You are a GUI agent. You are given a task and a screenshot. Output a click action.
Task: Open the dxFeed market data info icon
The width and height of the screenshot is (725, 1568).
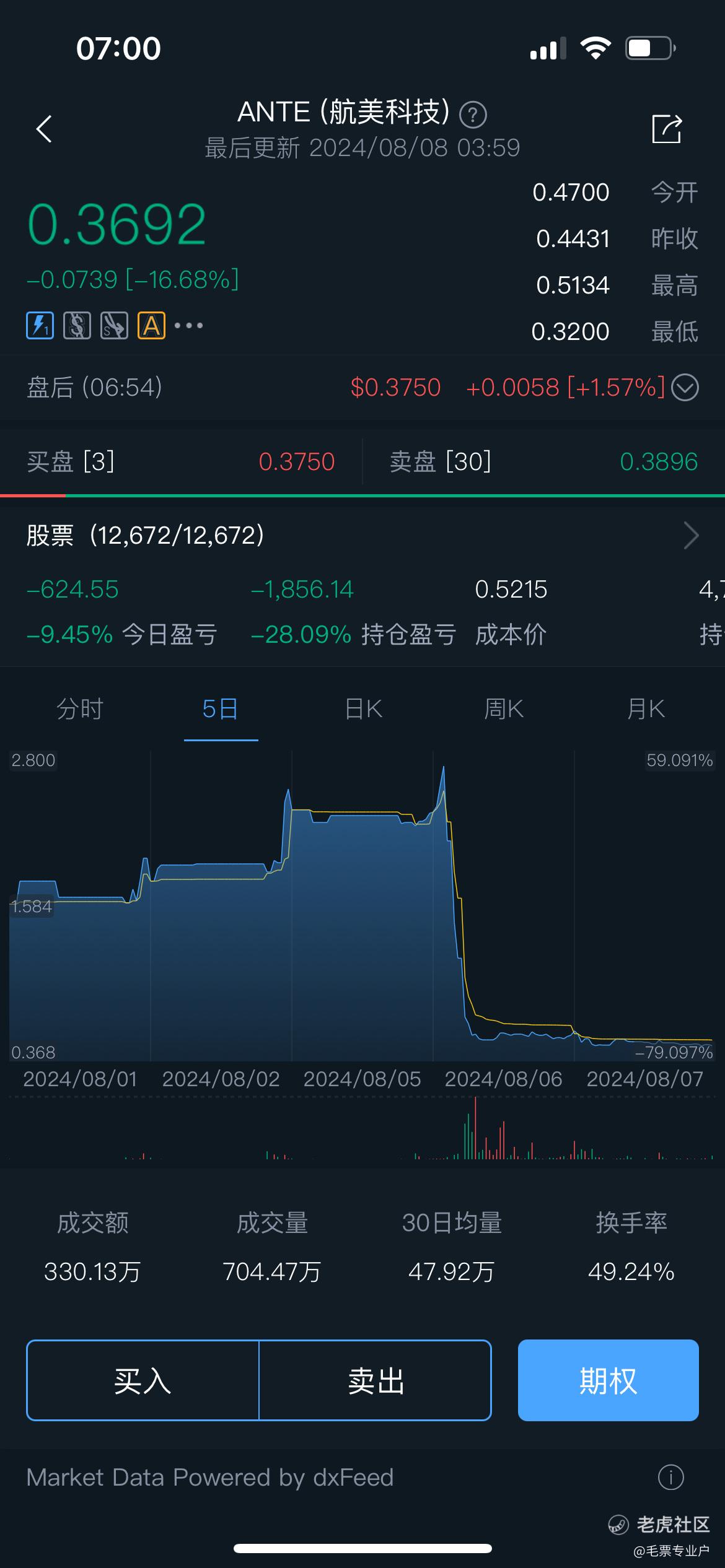click(670, 1477)
